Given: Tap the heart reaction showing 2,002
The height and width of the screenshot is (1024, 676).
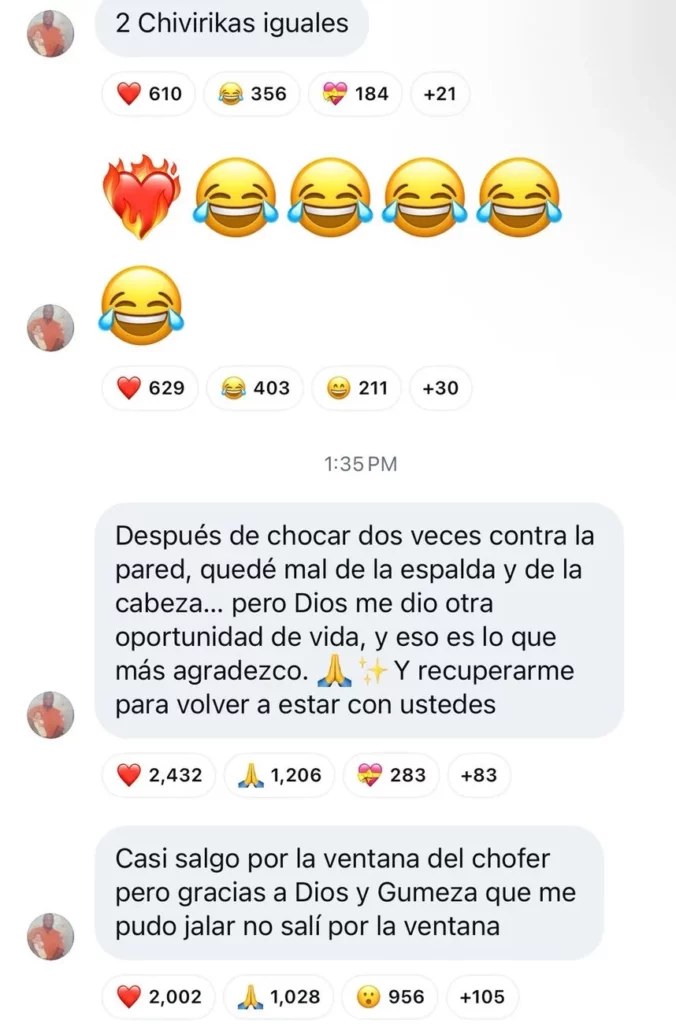Looking at the screenshot, I should (x=159, y=997).
